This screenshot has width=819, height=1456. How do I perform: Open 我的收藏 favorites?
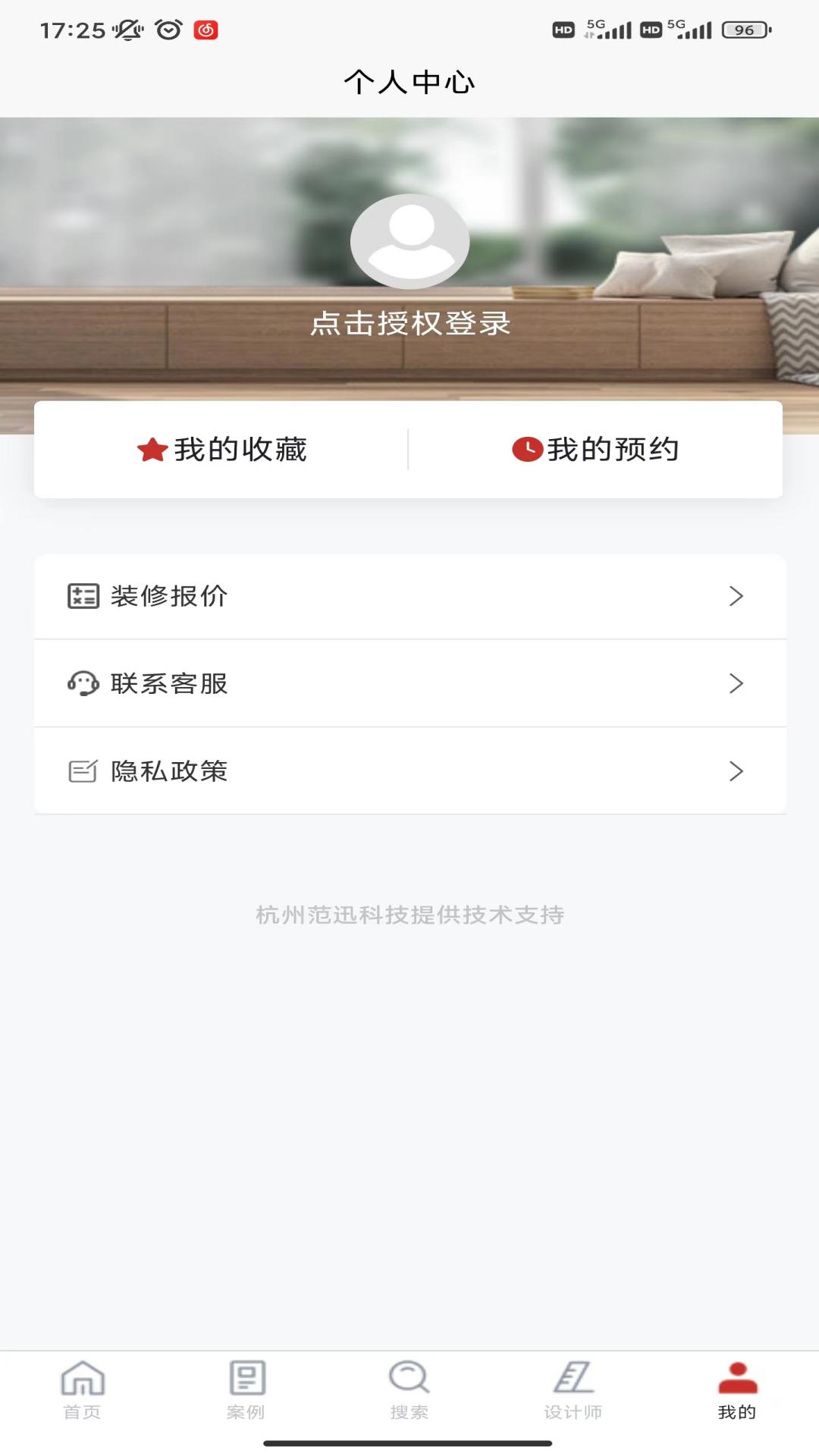[220, 449]
